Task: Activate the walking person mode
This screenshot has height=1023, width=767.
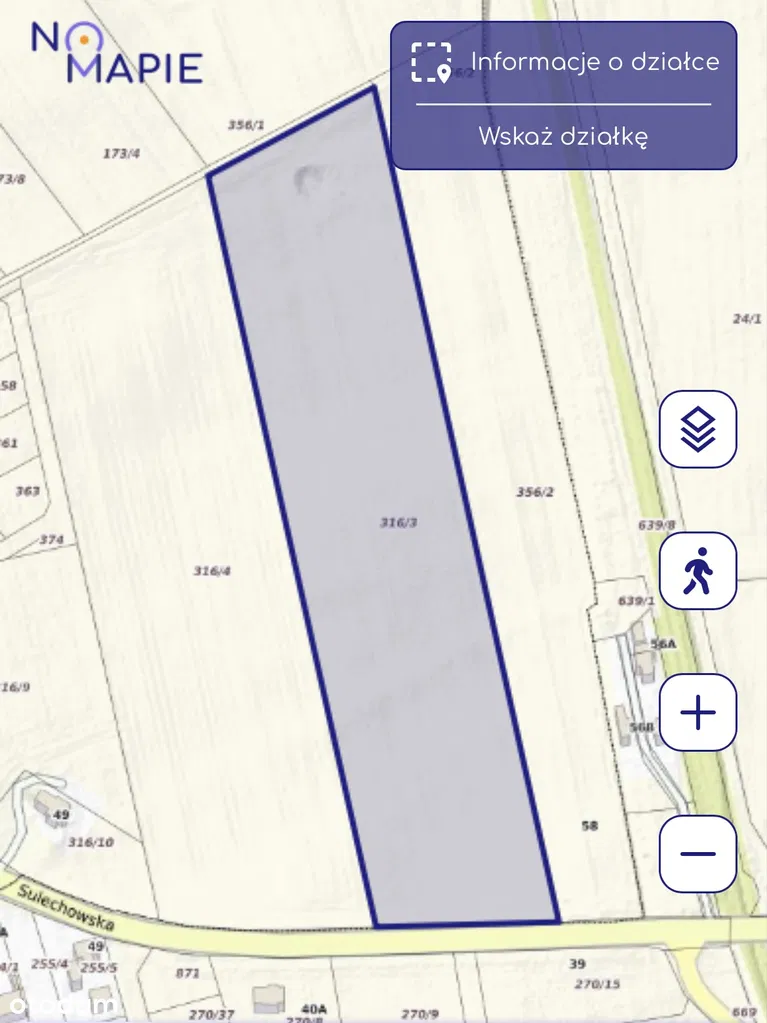Action: click(x=698, y=571)
